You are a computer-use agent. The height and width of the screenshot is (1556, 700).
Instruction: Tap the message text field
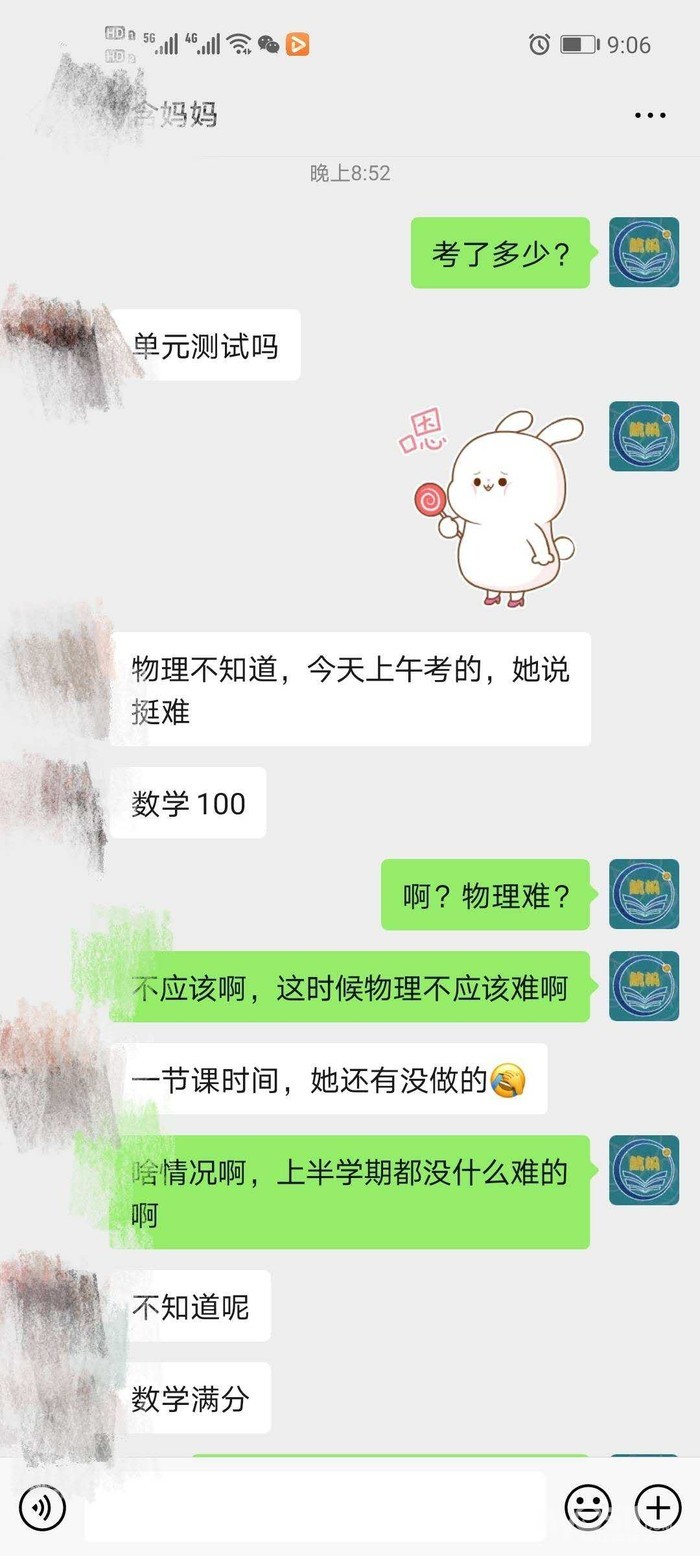(x=315, y=1507)
